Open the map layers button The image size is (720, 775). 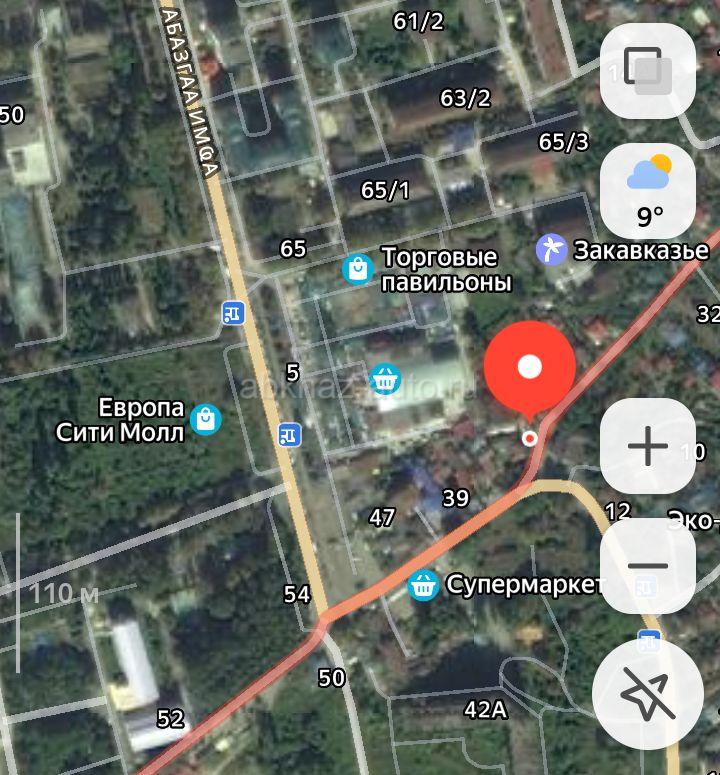coord(647,70)
